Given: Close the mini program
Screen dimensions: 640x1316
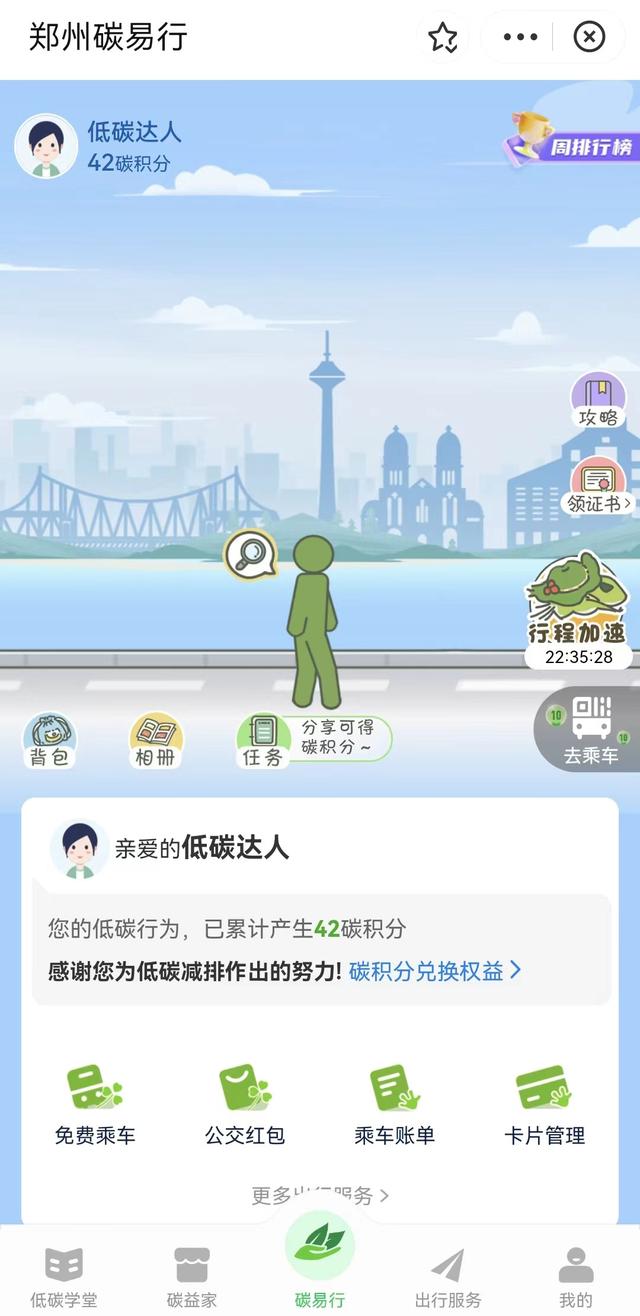Looking at the screenshot, I should (x=589, y=38).
